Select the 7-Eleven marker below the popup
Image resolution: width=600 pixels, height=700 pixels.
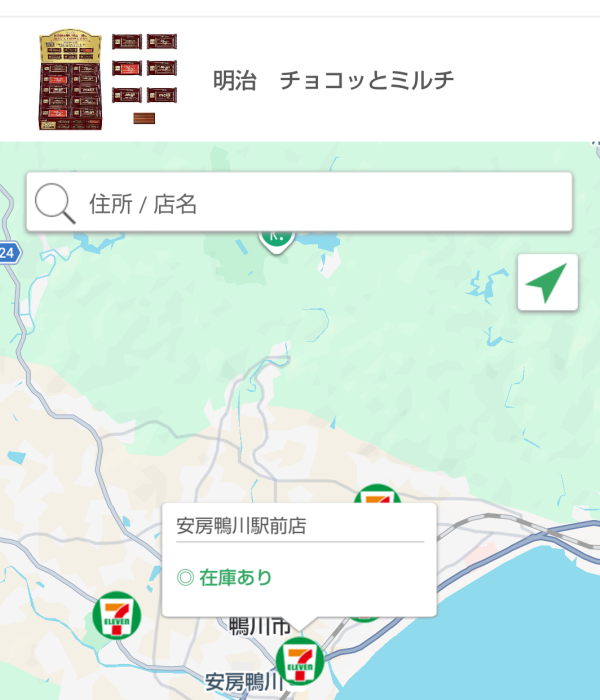[x=300, y=662]
